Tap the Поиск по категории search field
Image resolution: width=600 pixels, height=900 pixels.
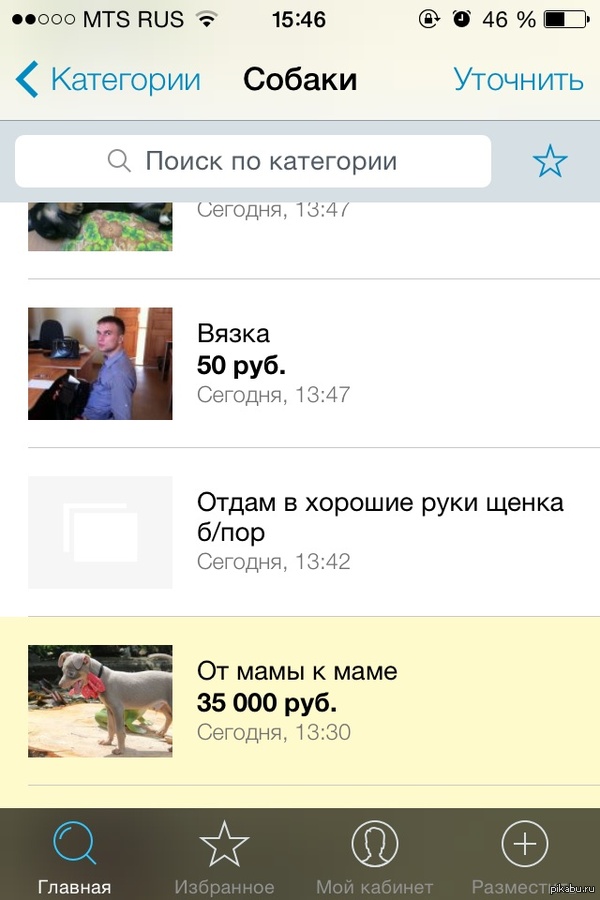click(253, 161)
